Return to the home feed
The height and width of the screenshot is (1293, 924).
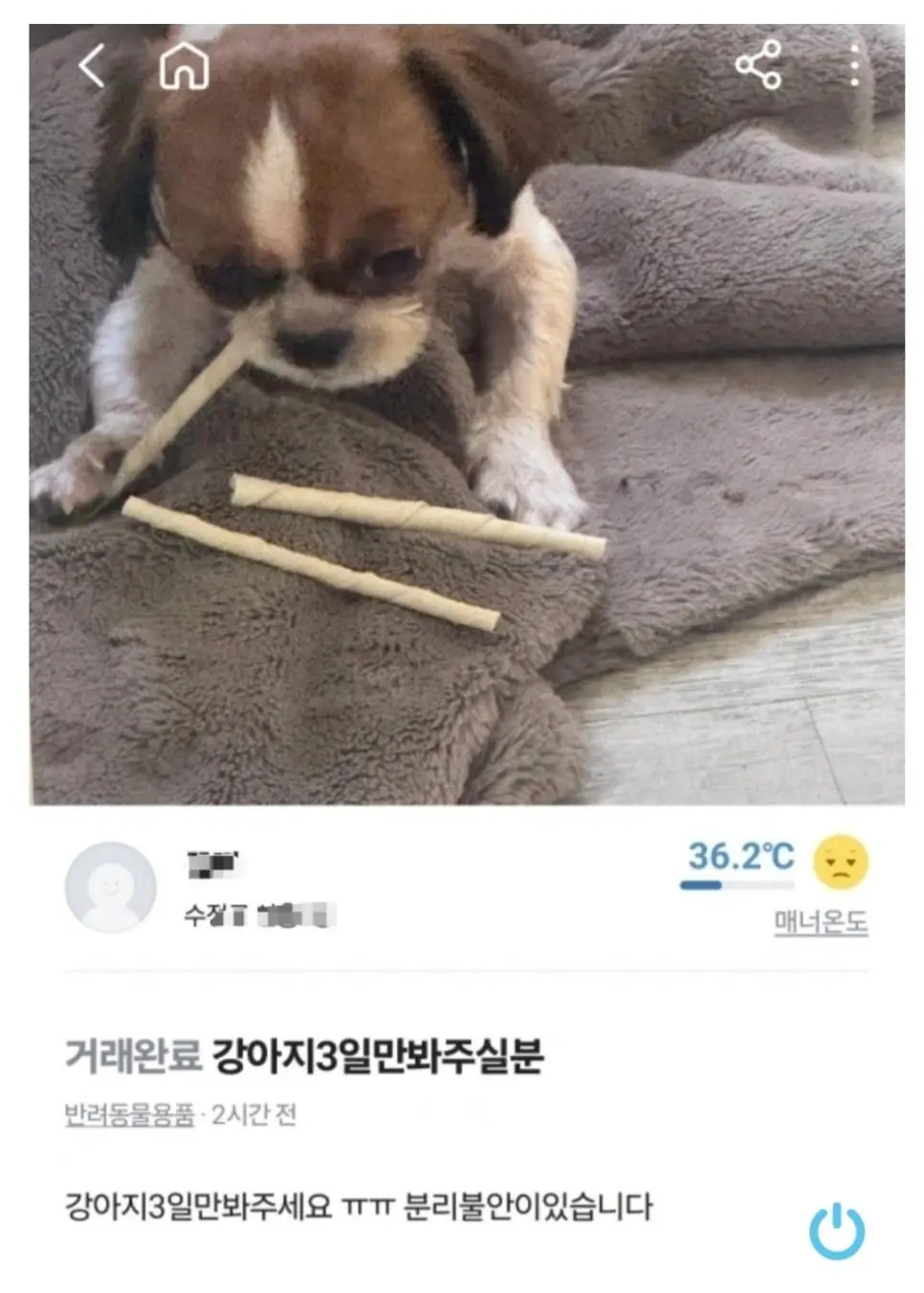184,67
